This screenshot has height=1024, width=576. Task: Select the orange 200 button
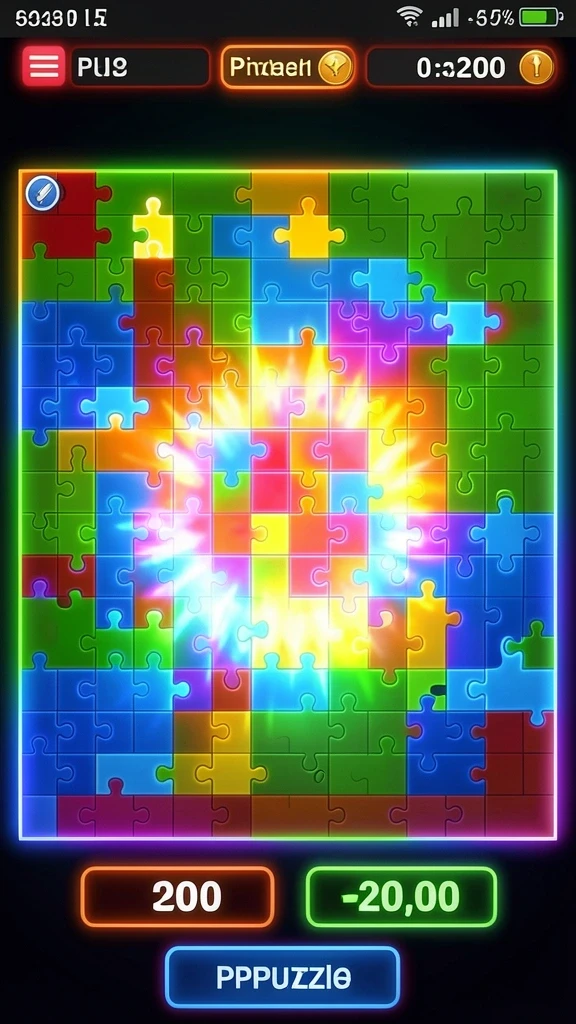point(177,897)
